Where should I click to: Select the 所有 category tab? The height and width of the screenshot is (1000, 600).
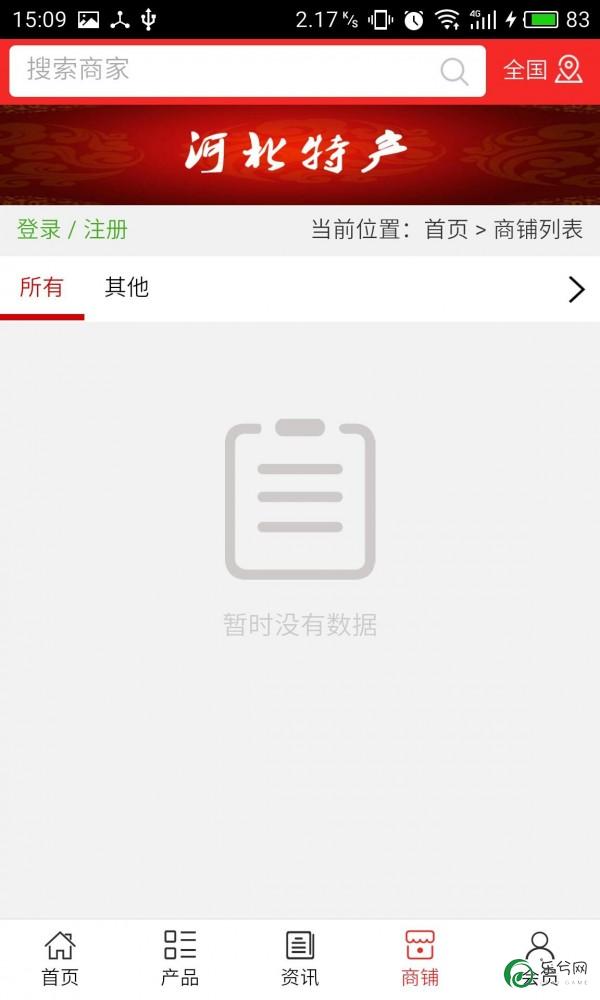42,288
